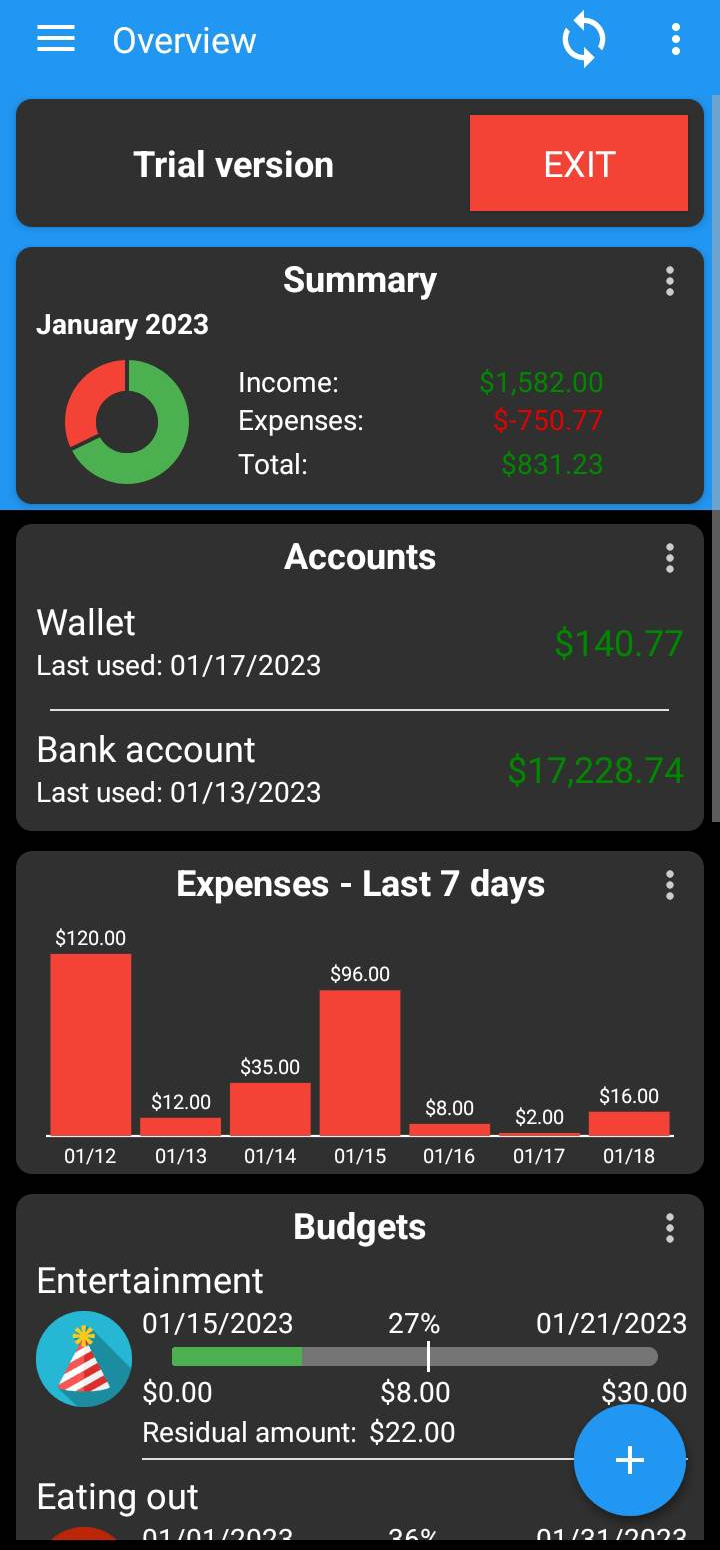Exit the trial version
The width and height of the screenshot is (720, 1550).
(579, 163)
